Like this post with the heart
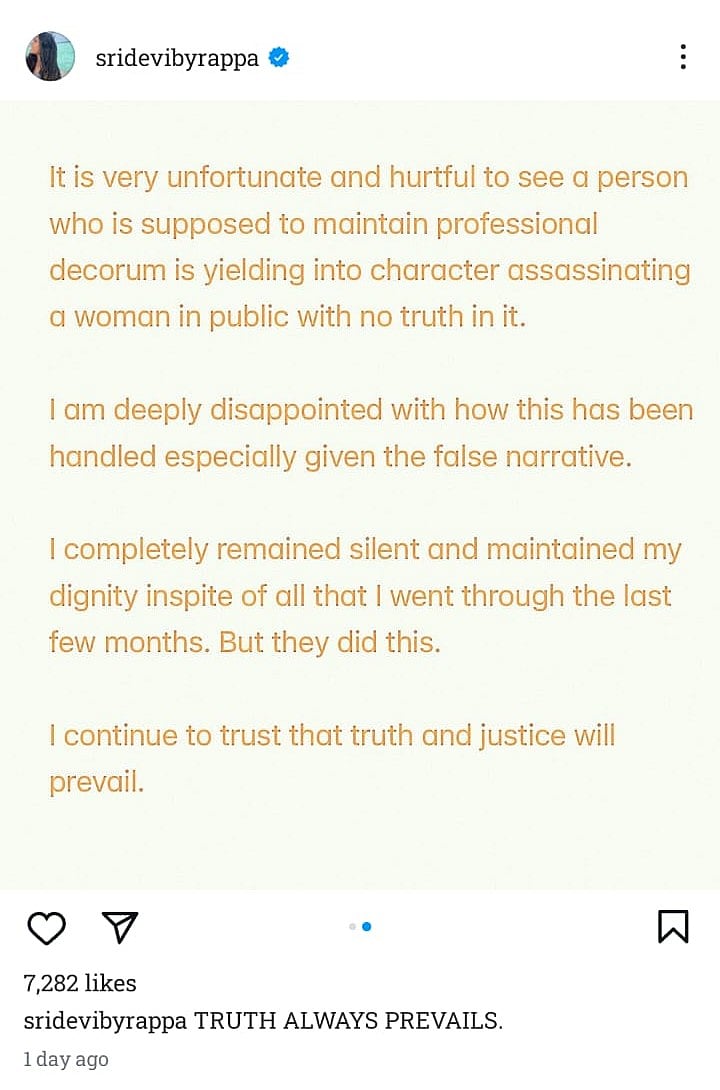The height and width of the screenshot is (1090, 720). (46, 928)
